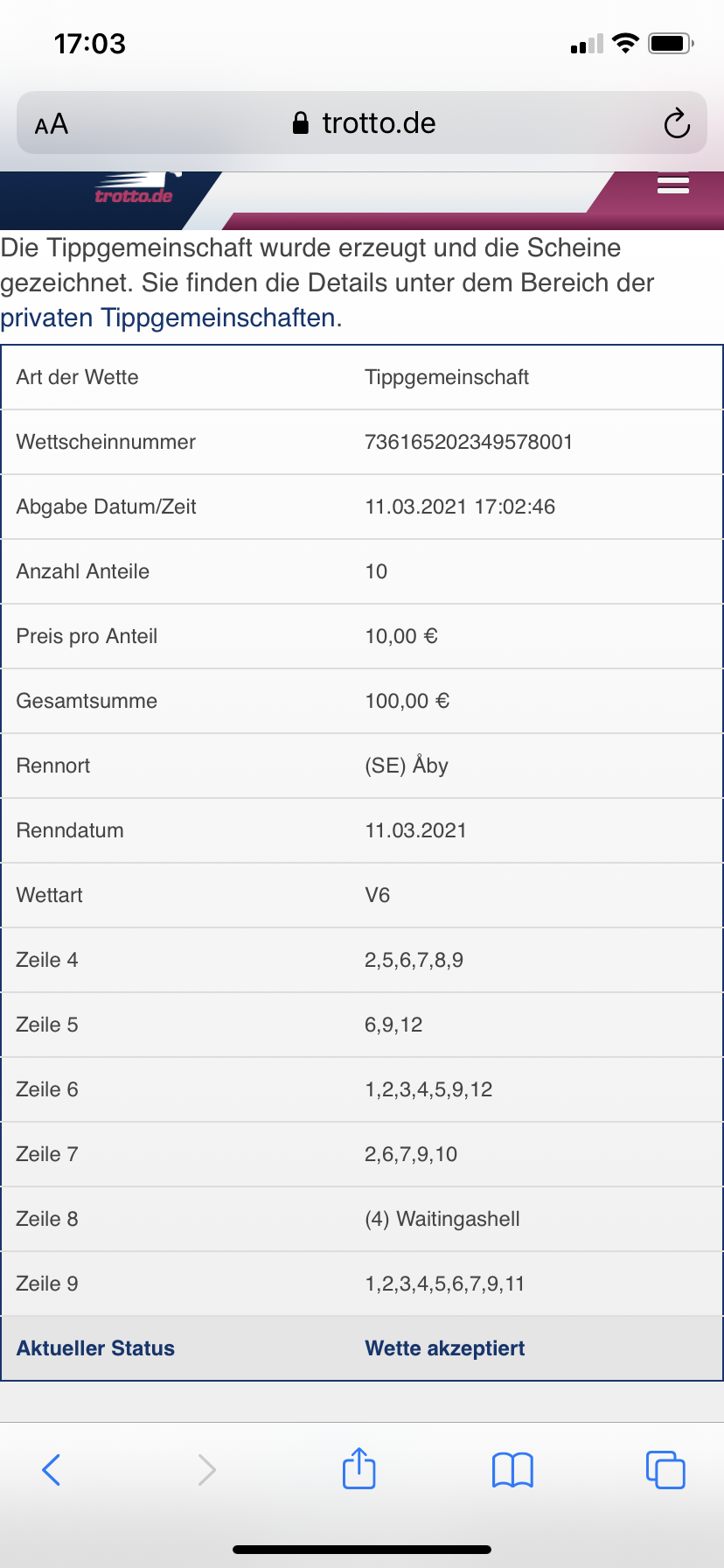Tap the trotto.de logo
The image size is (724, 1568).
pyautogui.click(x=134, y=192)
